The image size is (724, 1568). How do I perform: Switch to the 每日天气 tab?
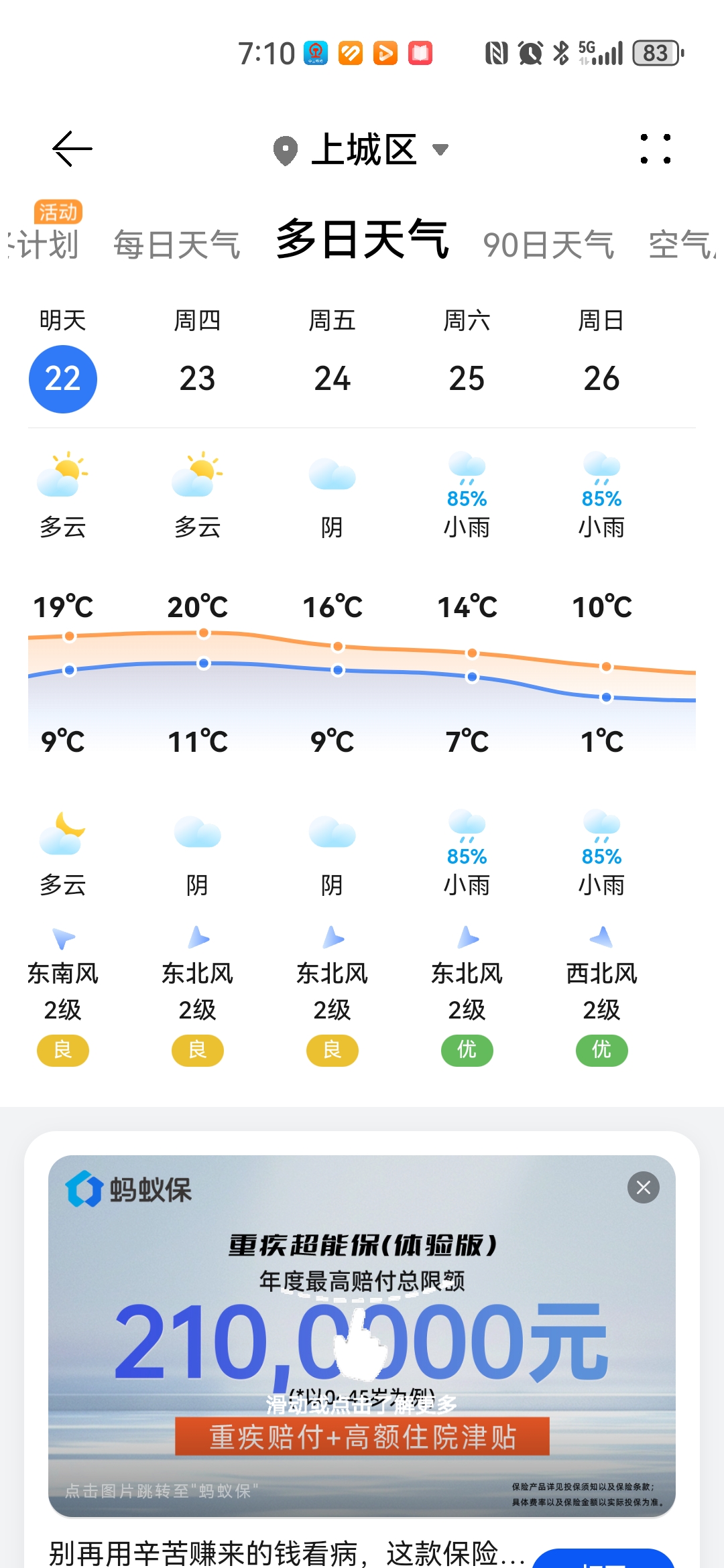pos(176,245)
